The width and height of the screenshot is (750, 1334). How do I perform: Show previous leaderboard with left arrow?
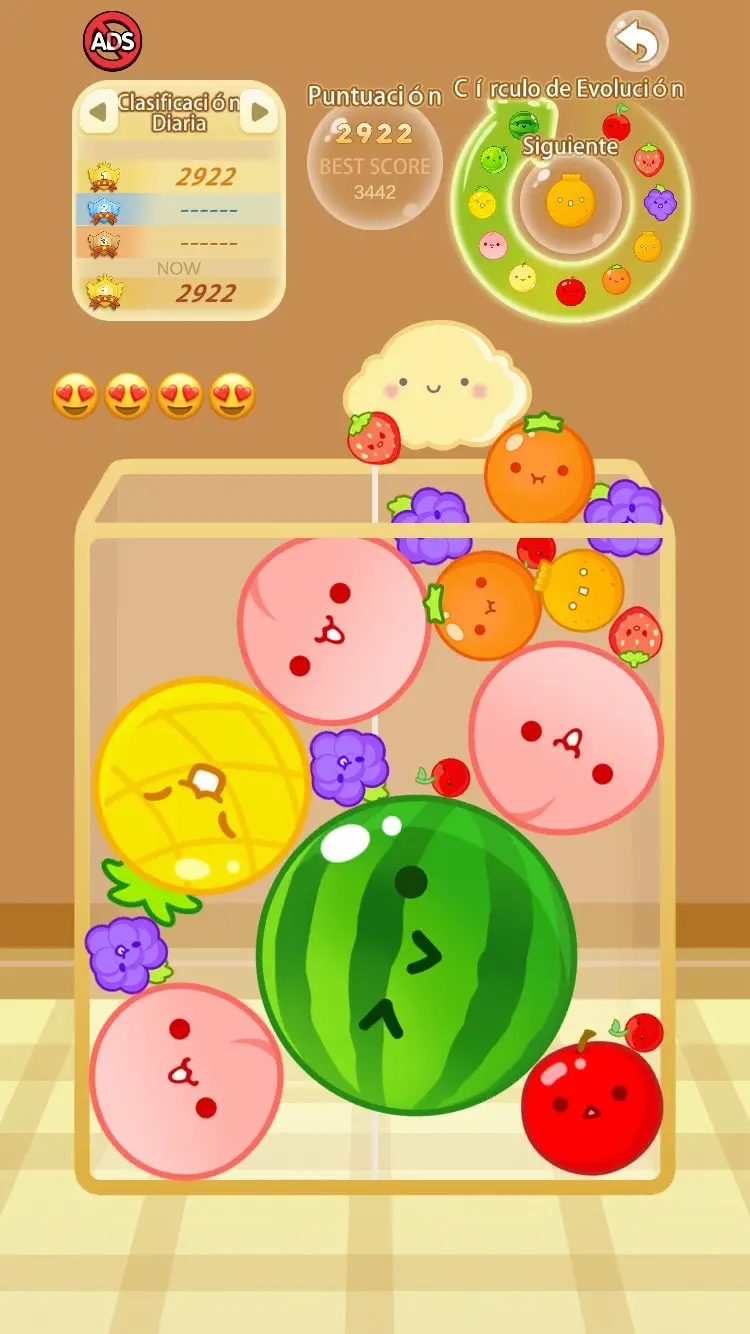(x=98, y=112)
